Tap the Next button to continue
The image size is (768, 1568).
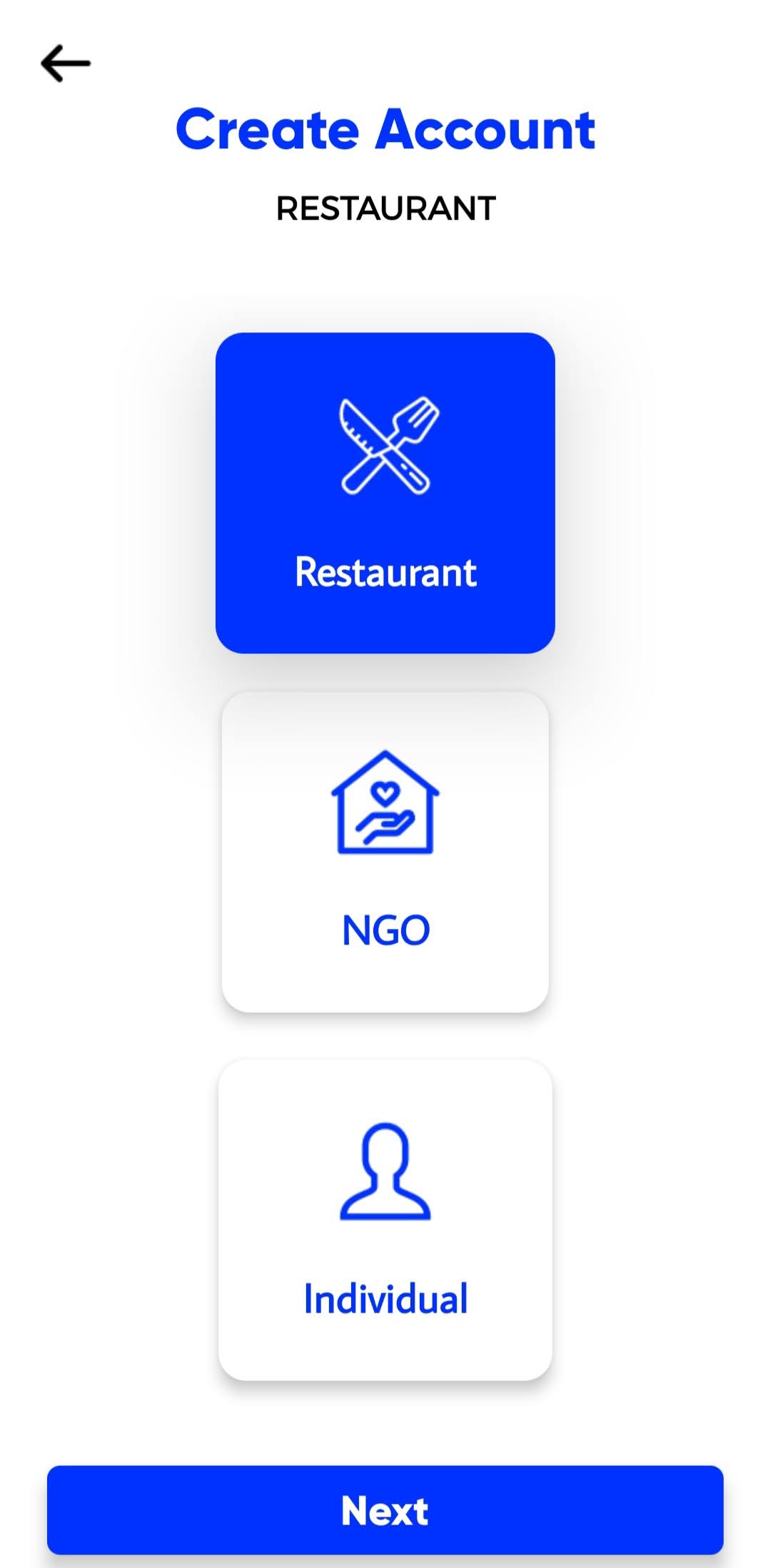tap(385, 1510)
